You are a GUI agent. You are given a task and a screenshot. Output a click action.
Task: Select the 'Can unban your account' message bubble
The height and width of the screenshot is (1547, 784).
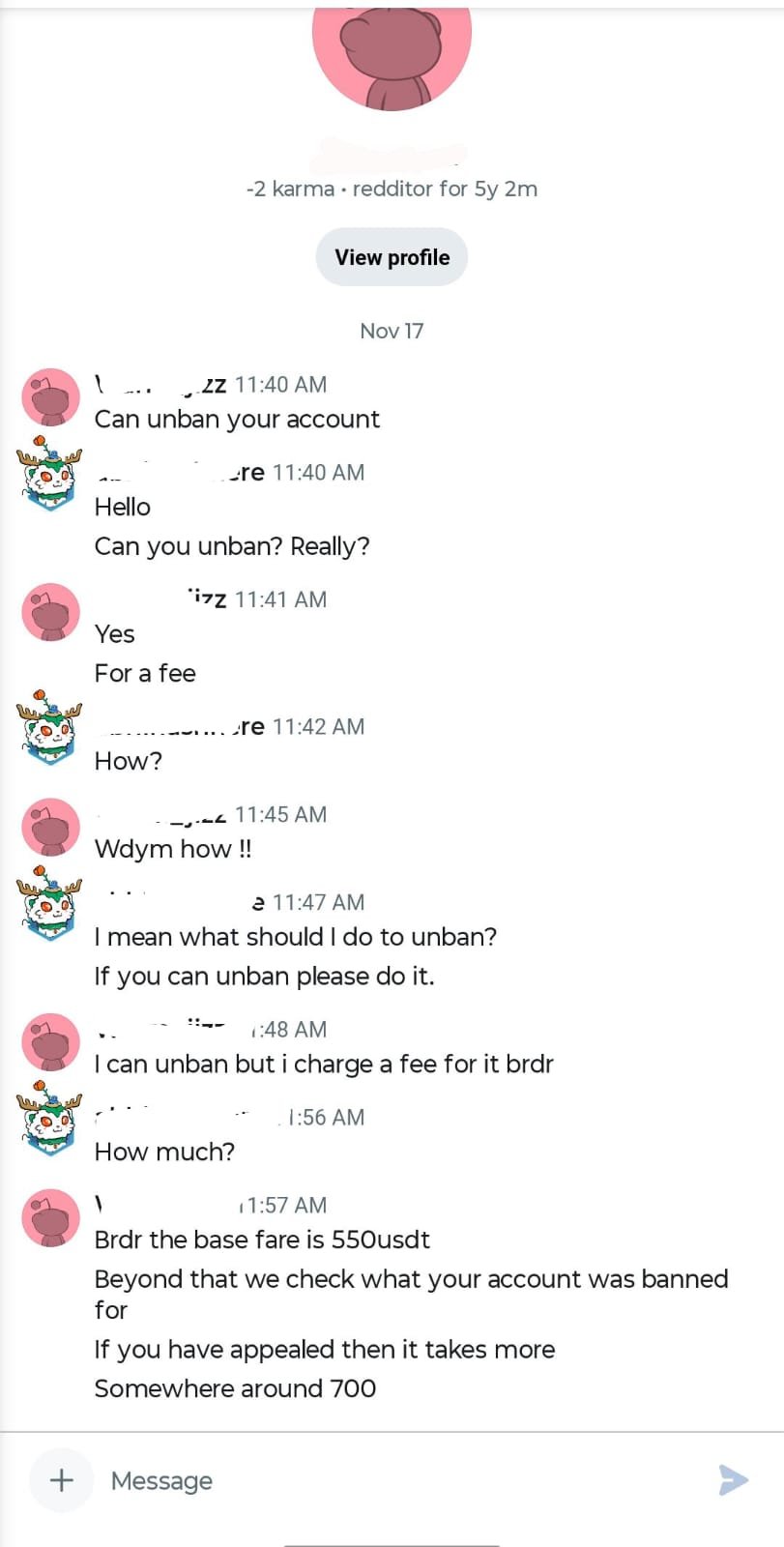[237, 419]
